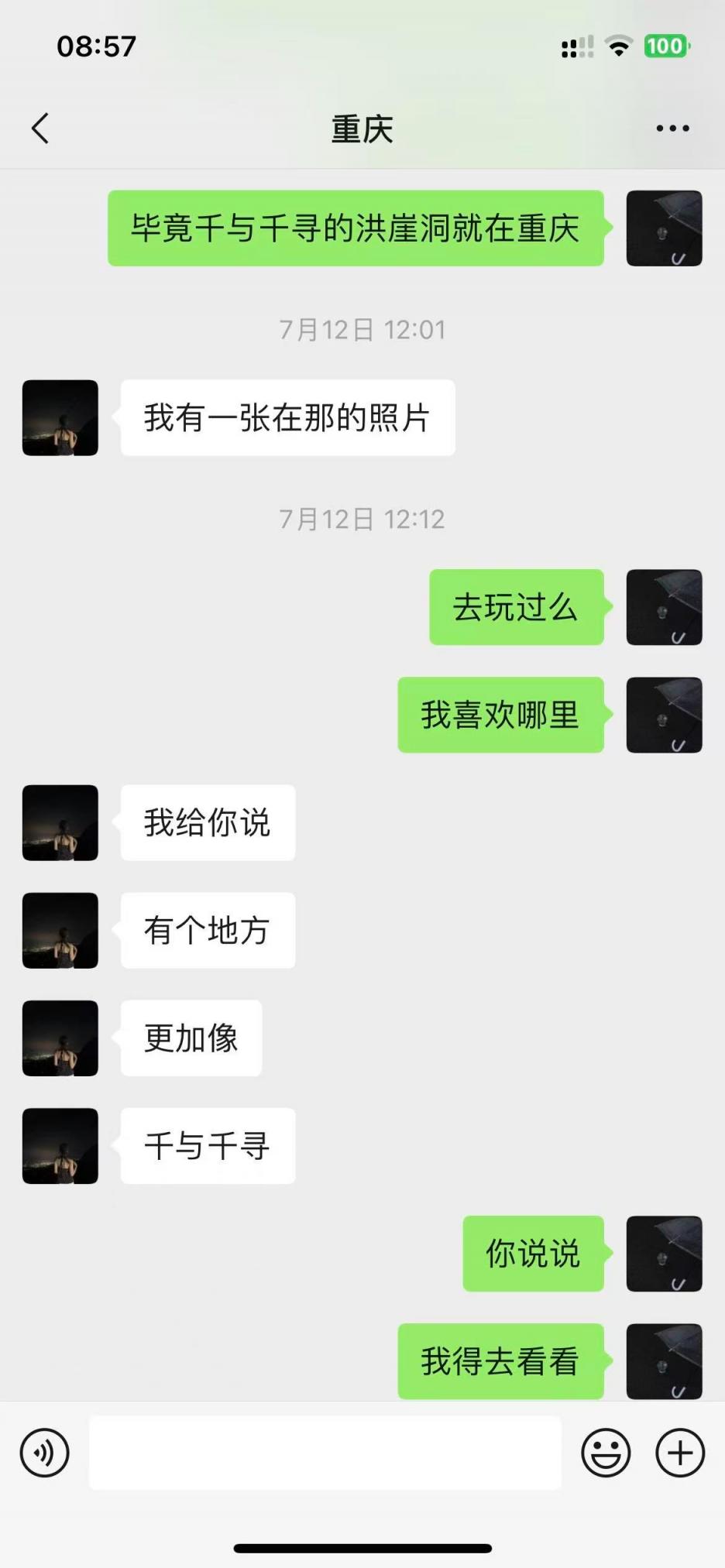This screenshot has height=1568, width=725.
Task: Open the plus attachment menu
Action: coord(680,1453)
